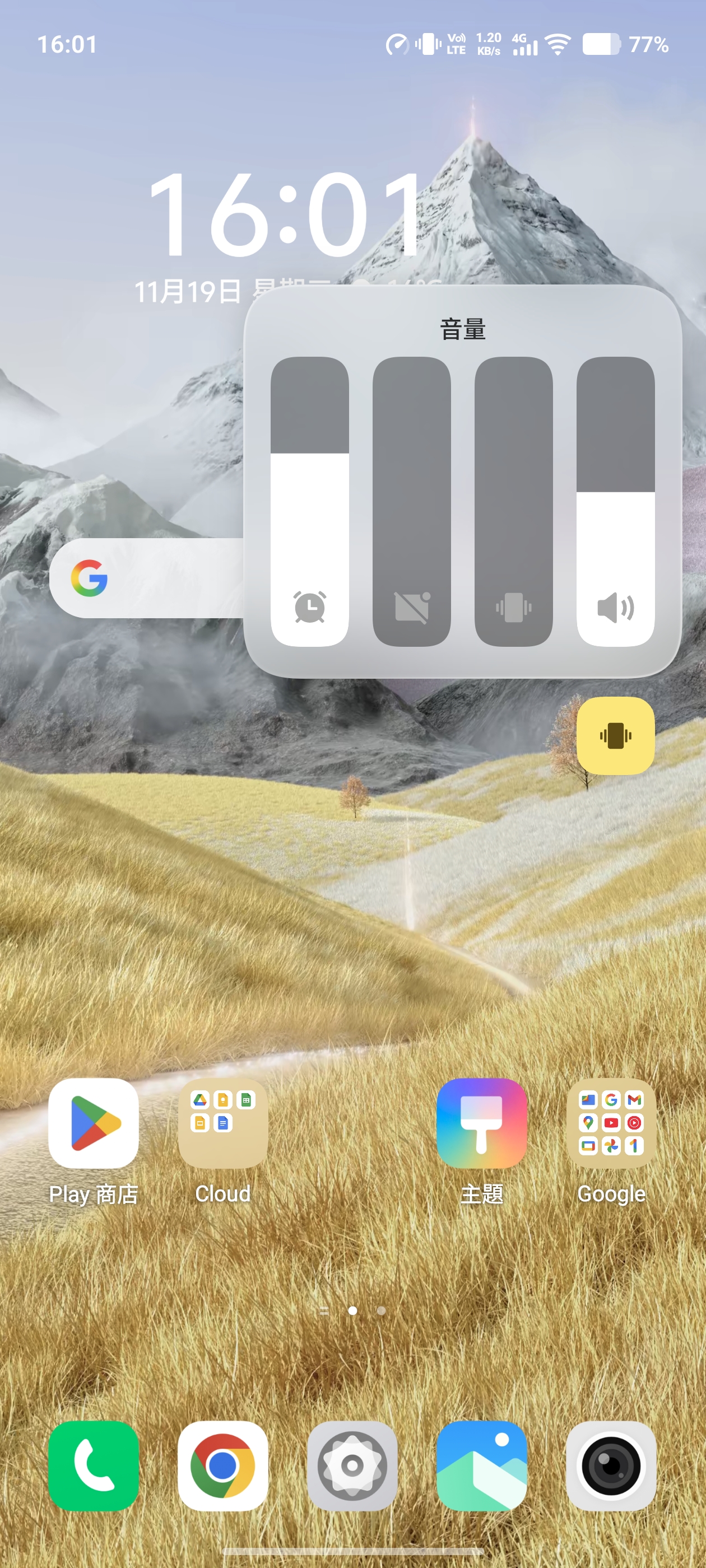Open Play 商店 app

[93, 1124]
